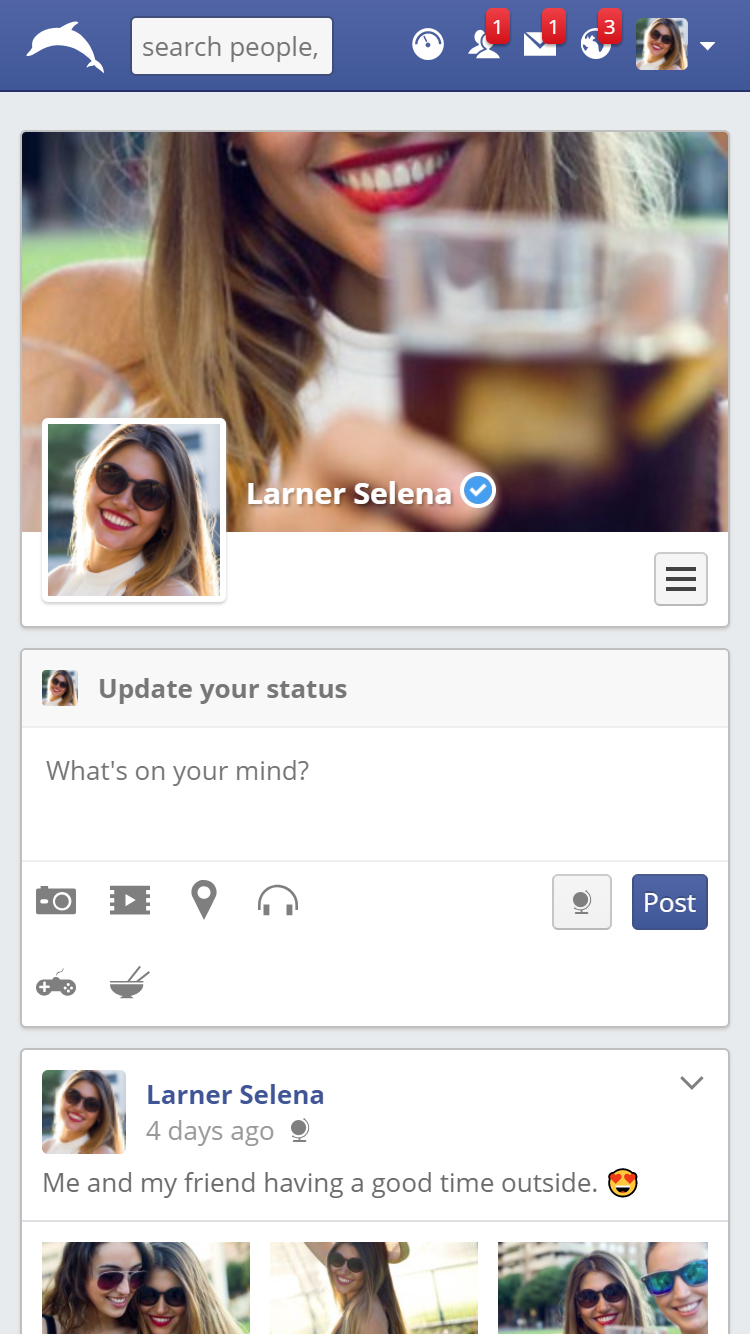Expand the post options chevron on Larner's post
This screenshot has height=1334, width=750.
pyautogui.click(x=691, y=1082)
